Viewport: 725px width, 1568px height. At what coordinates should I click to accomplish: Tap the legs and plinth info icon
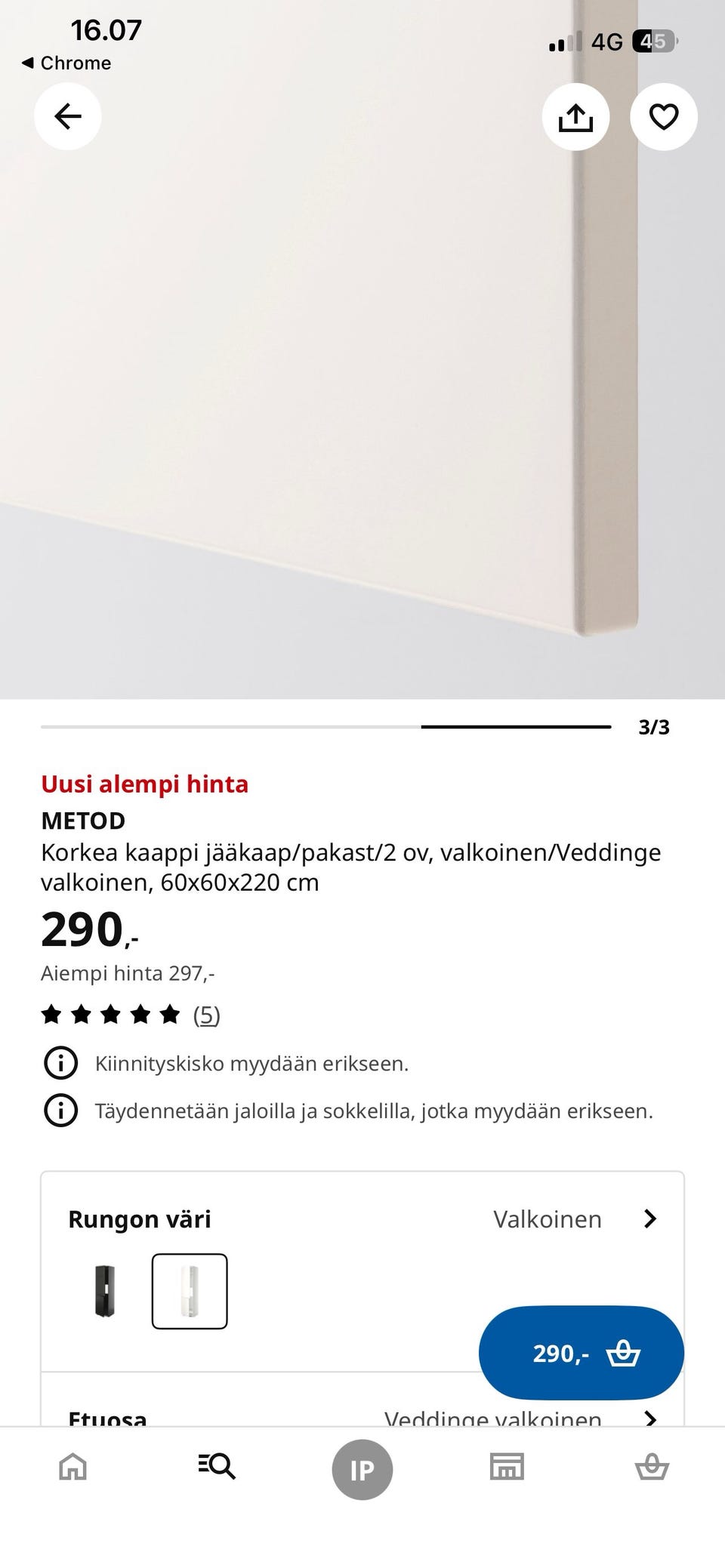(60, 1111)
